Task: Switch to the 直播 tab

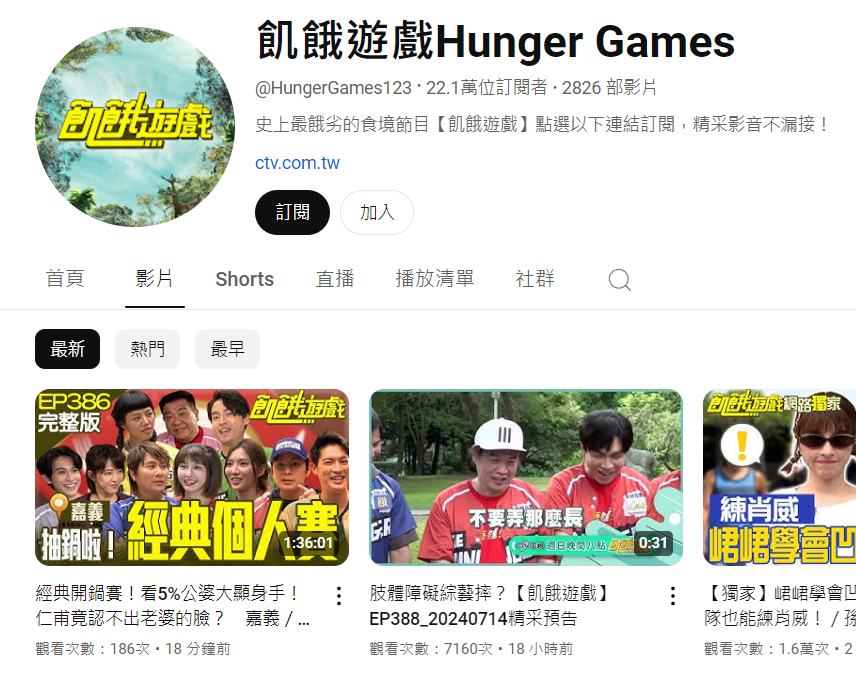Action: [335, 279]
